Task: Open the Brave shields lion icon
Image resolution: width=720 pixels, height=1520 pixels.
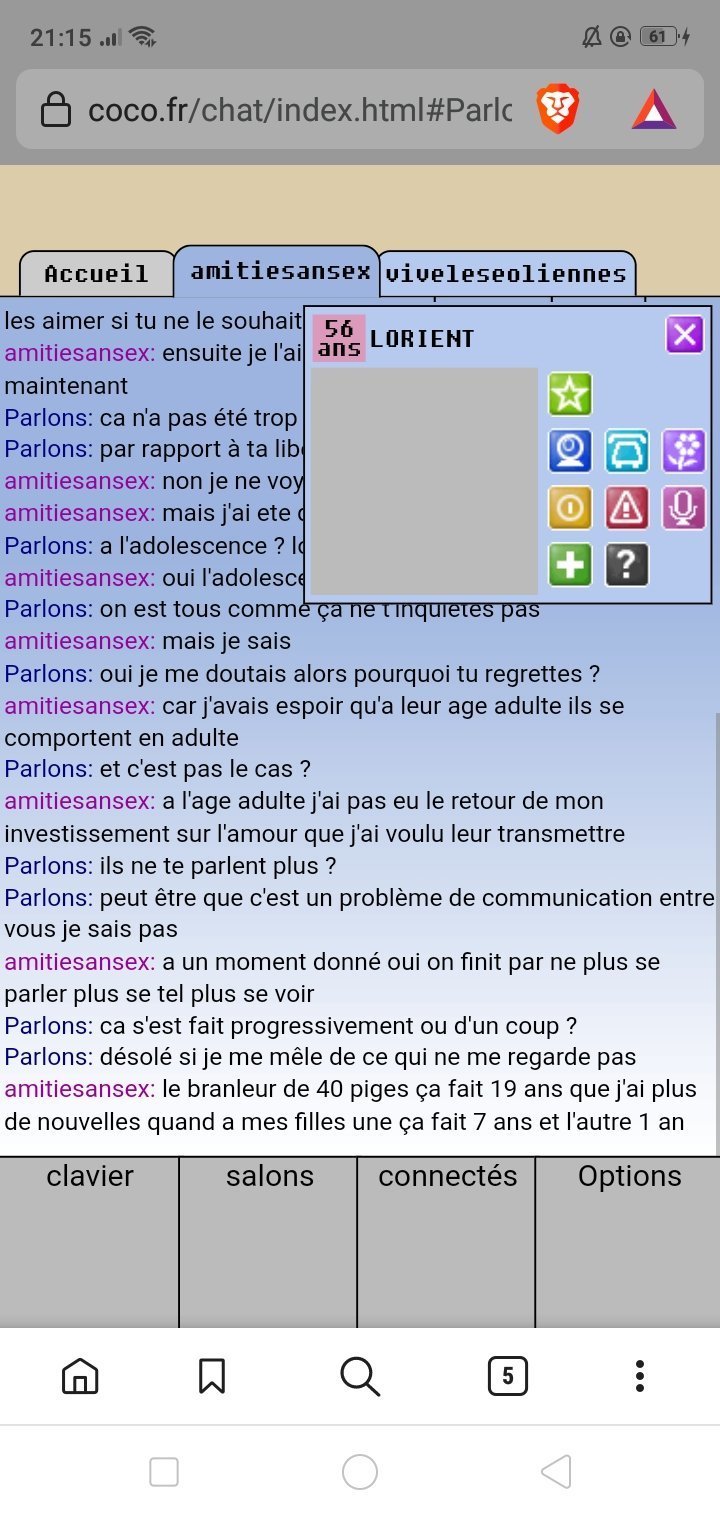Action: click(x=557, y=109)
